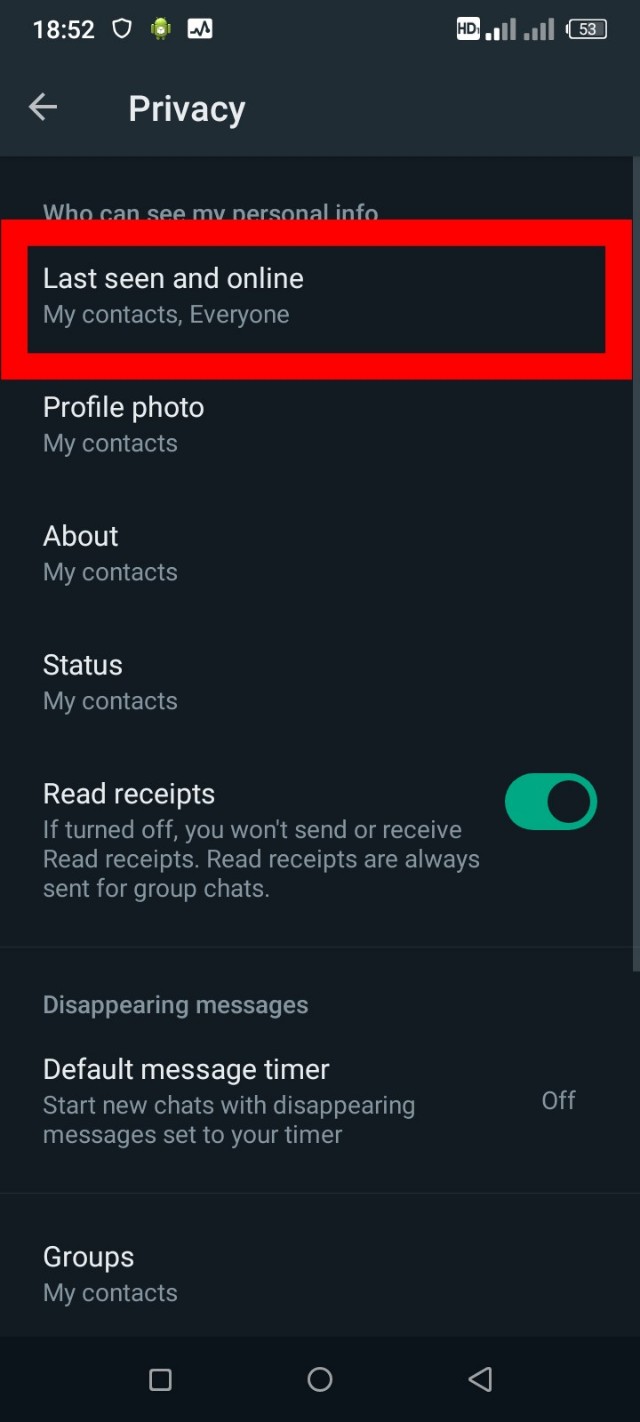Turn off Read receipts switch

tap(550, 802)
